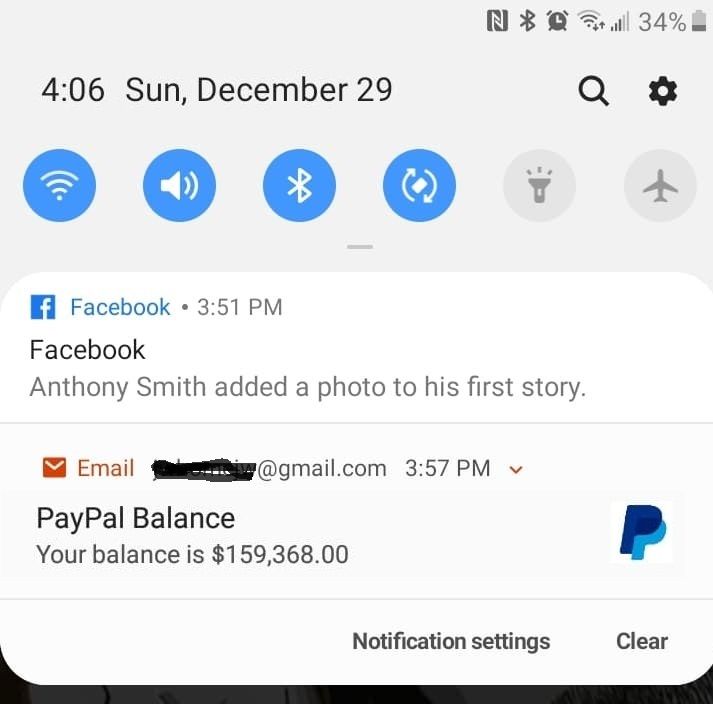Expand the Email notification chevron
Viewport: 713px width, 704px height.
tap(516, 469)
